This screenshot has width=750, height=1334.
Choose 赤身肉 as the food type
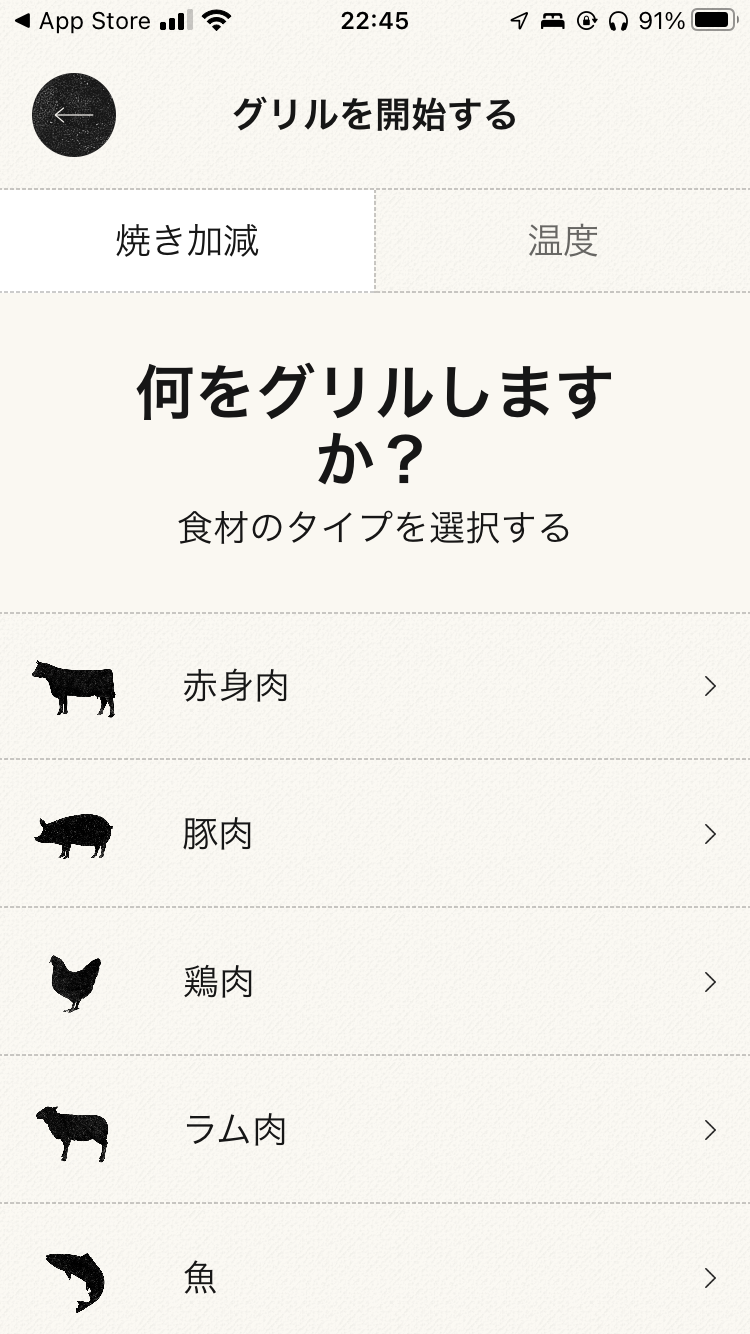pos(374,687)
